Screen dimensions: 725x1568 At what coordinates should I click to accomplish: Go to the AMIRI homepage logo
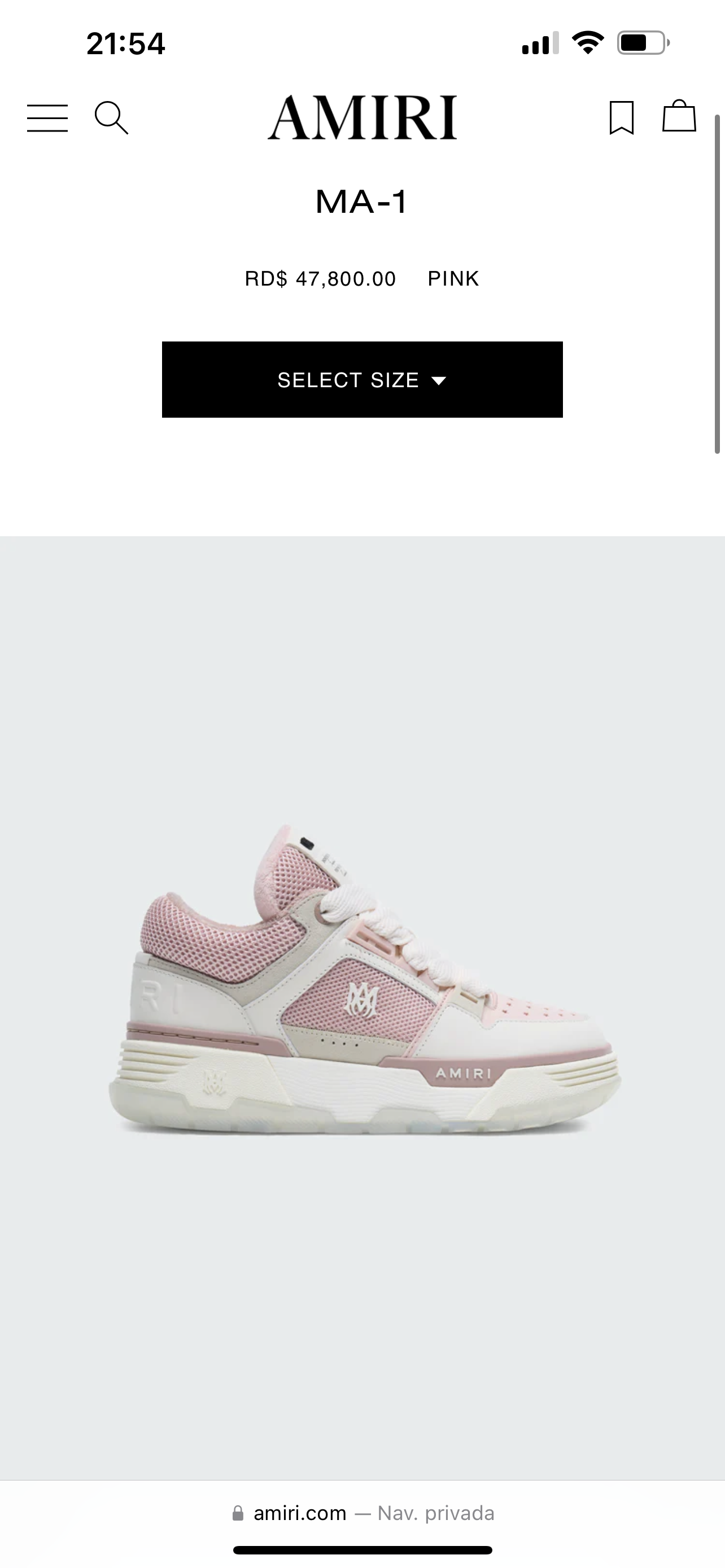coord(362,118)
